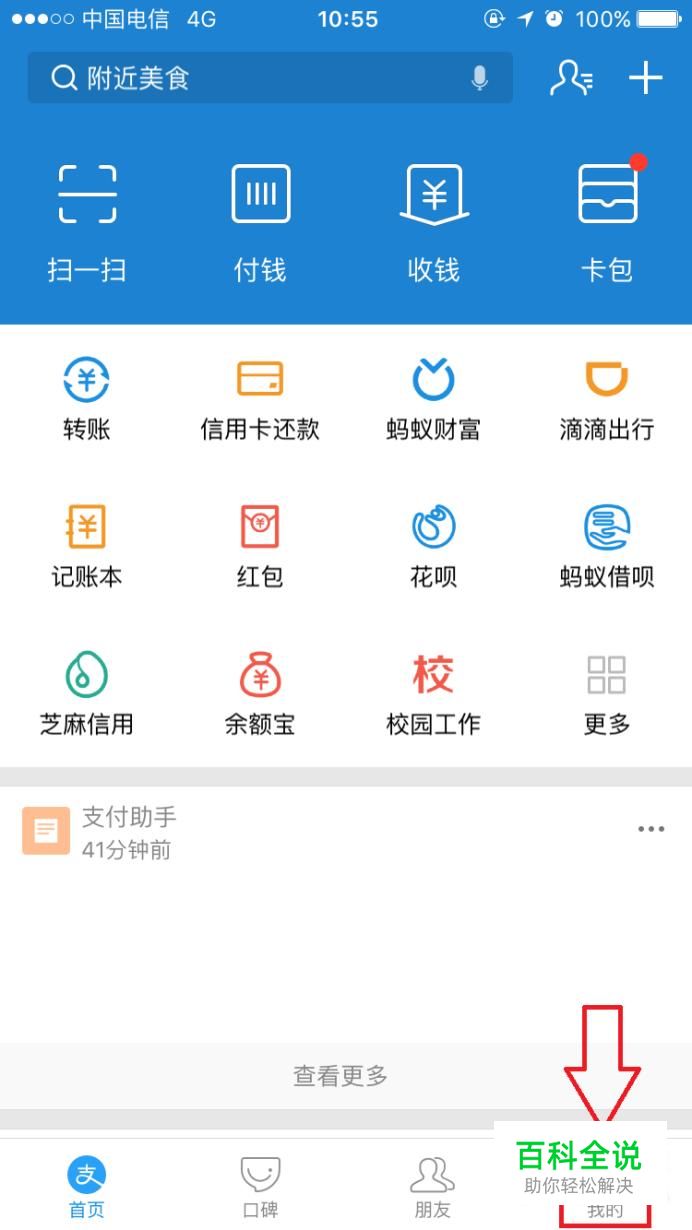The height and width of the screenshot is (1230, 692).
Task: Open 收钱 to receive money
Action: click(434, 220)
